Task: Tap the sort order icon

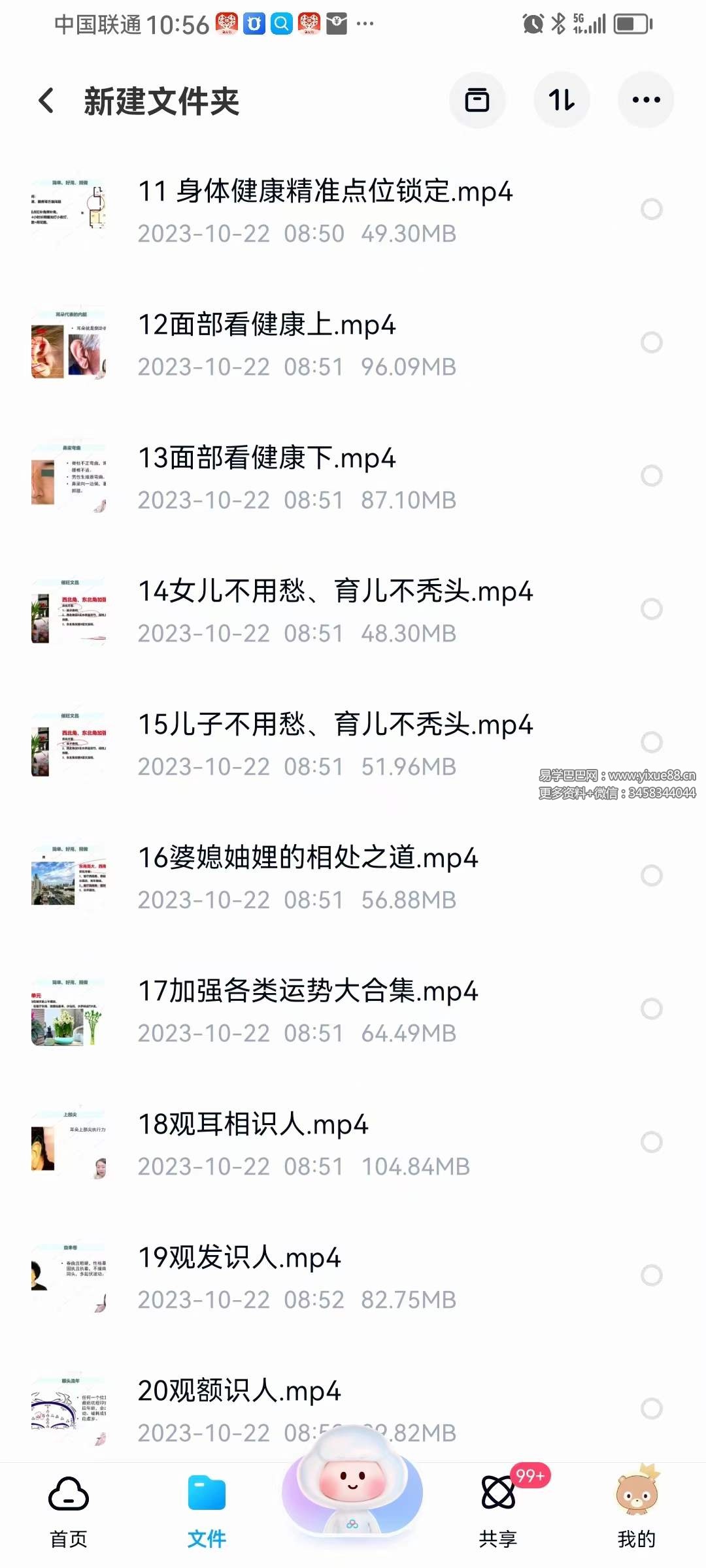Action: tap(562, 99)
